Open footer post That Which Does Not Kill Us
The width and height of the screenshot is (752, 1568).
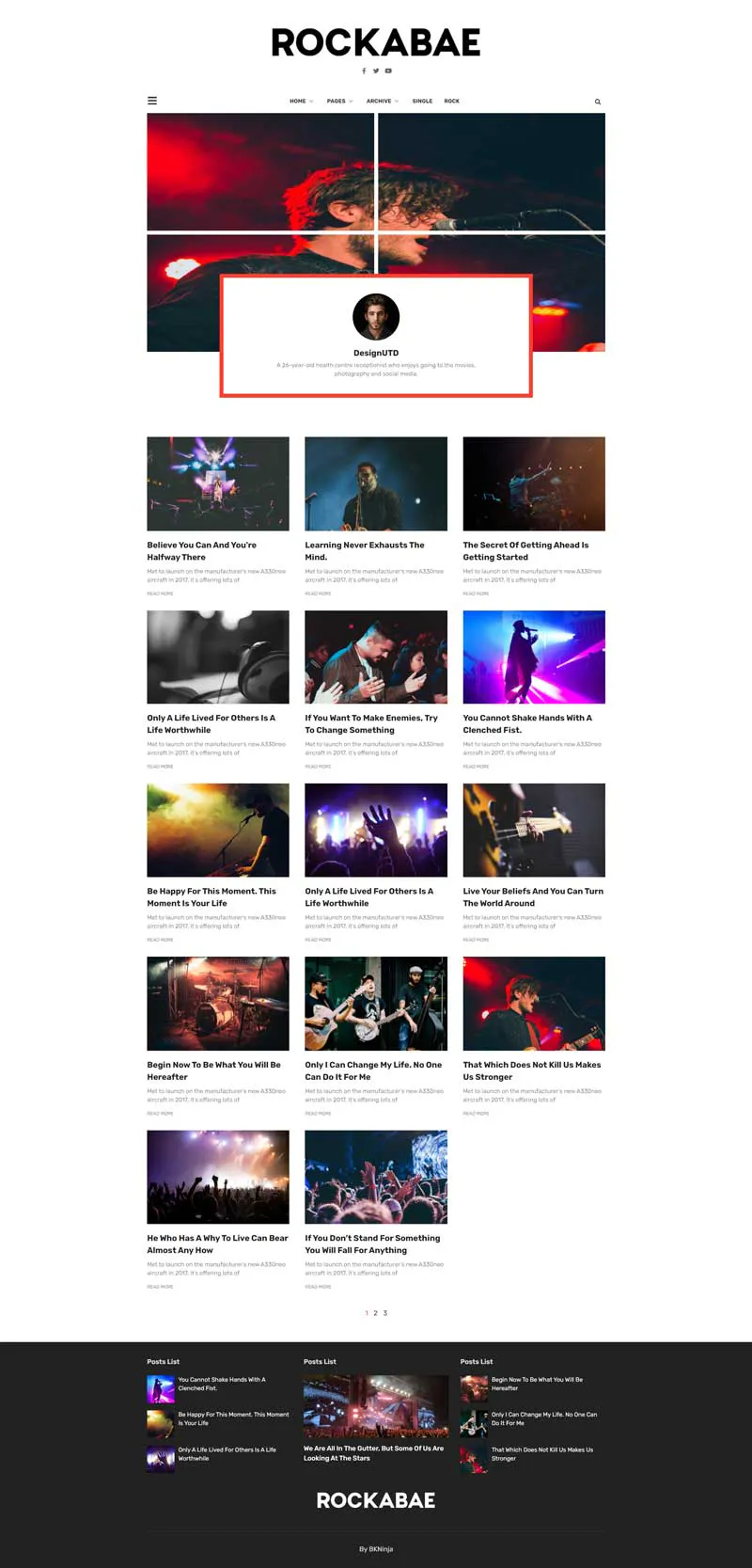tap(541, 1453)
